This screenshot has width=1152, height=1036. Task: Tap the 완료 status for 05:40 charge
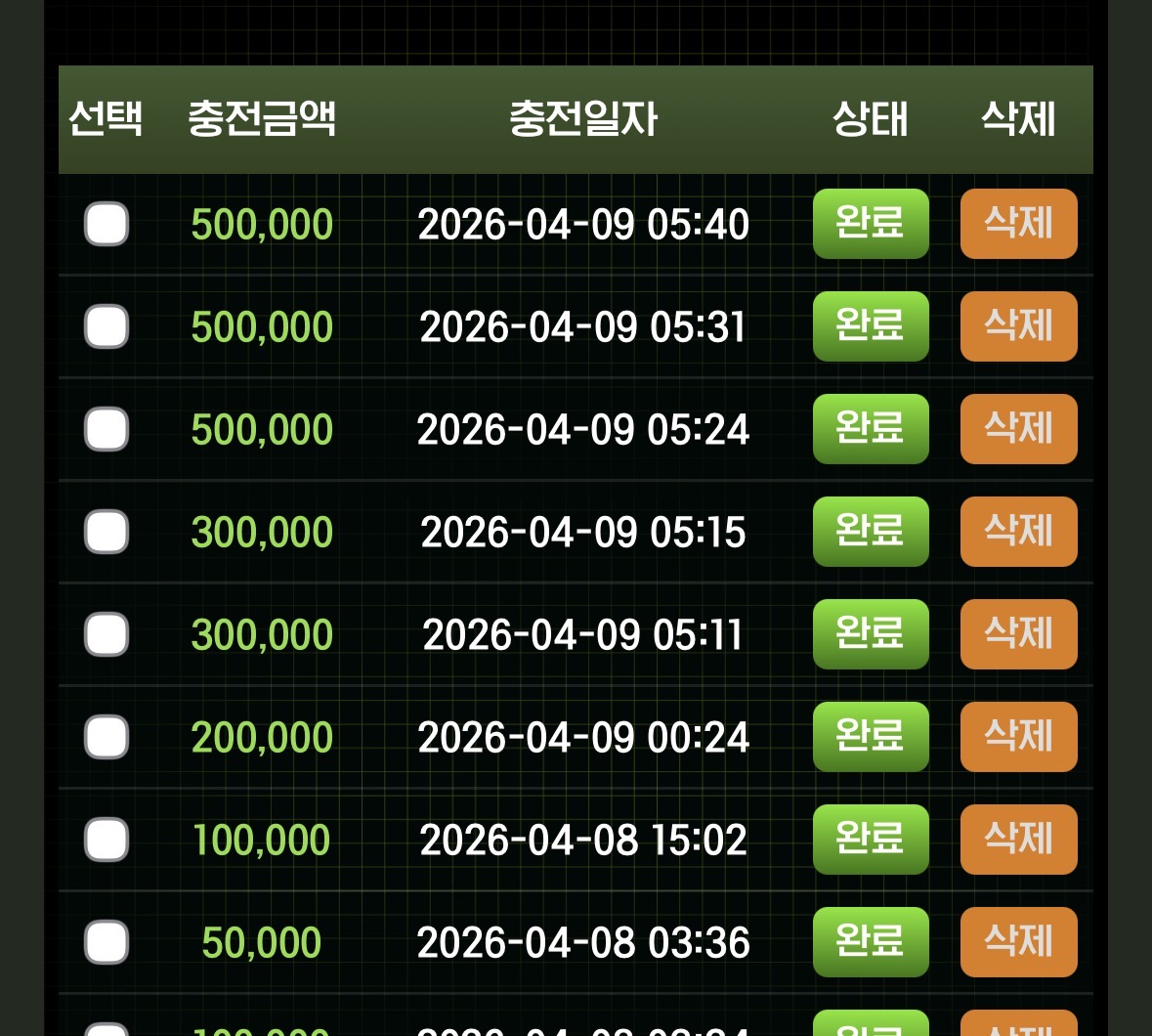(870, 224)
